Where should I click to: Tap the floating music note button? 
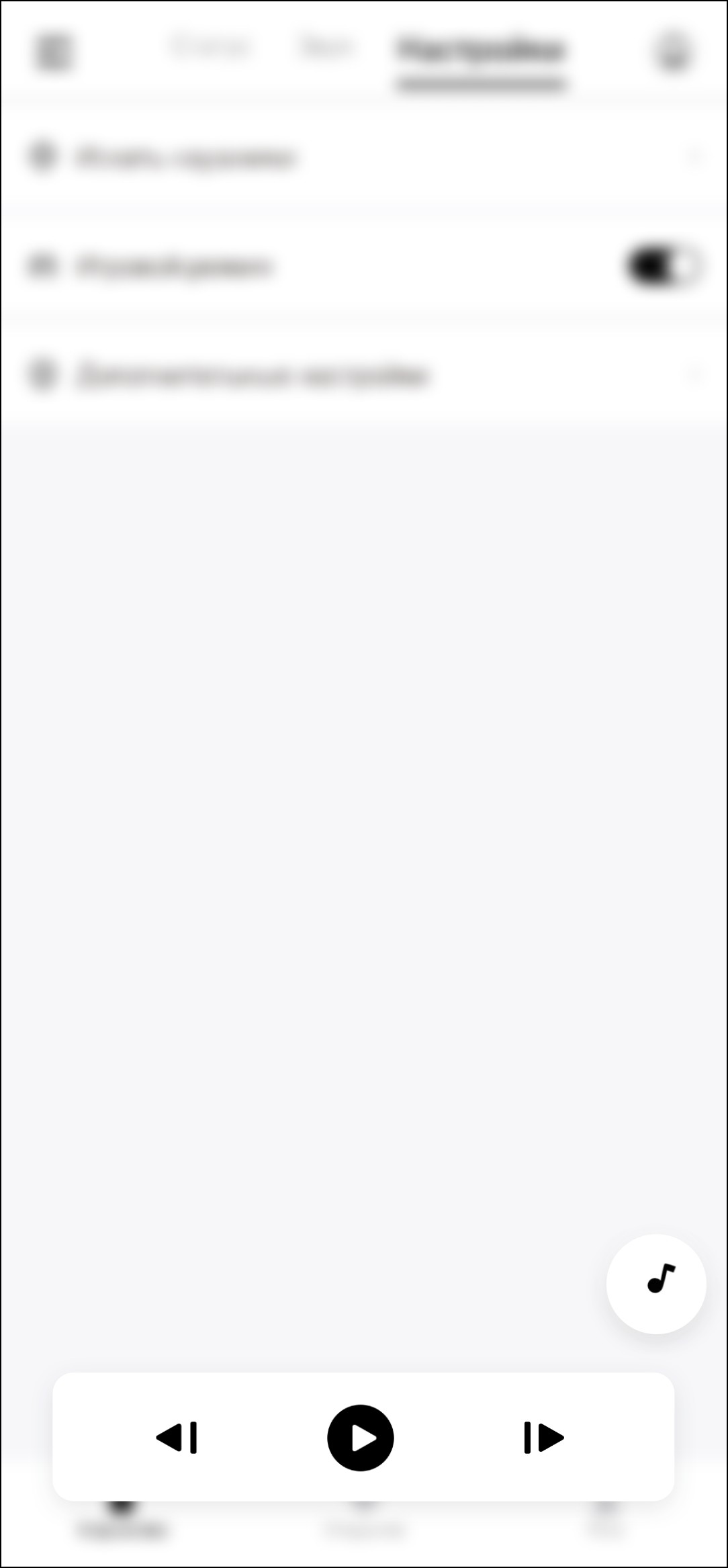(656, 1284)
